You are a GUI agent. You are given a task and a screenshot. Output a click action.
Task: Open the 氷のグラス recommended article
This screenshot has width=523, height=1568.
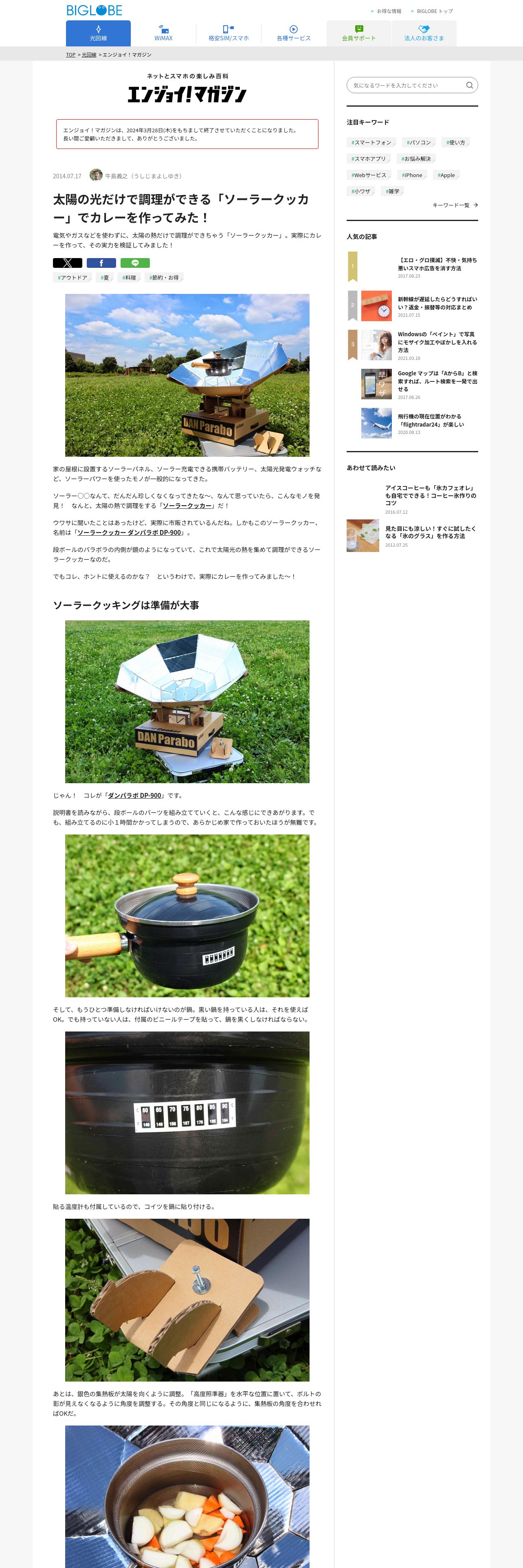point(430,532)
